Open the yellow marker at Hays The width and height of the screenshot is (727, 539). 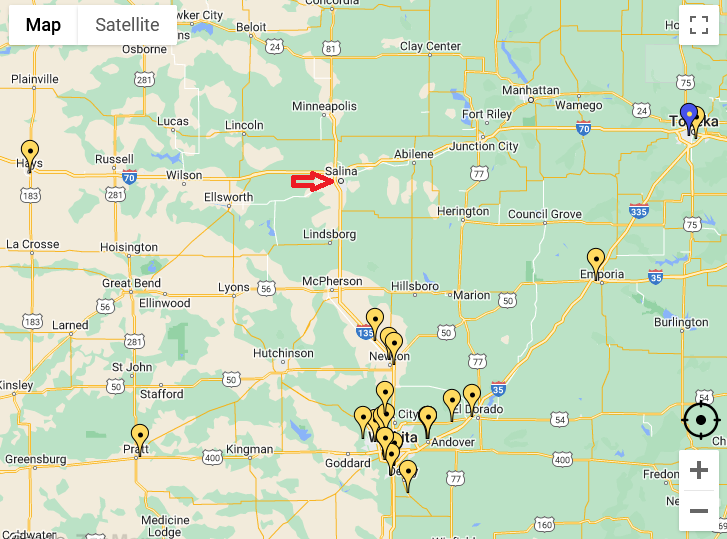(x=30, y=153)
